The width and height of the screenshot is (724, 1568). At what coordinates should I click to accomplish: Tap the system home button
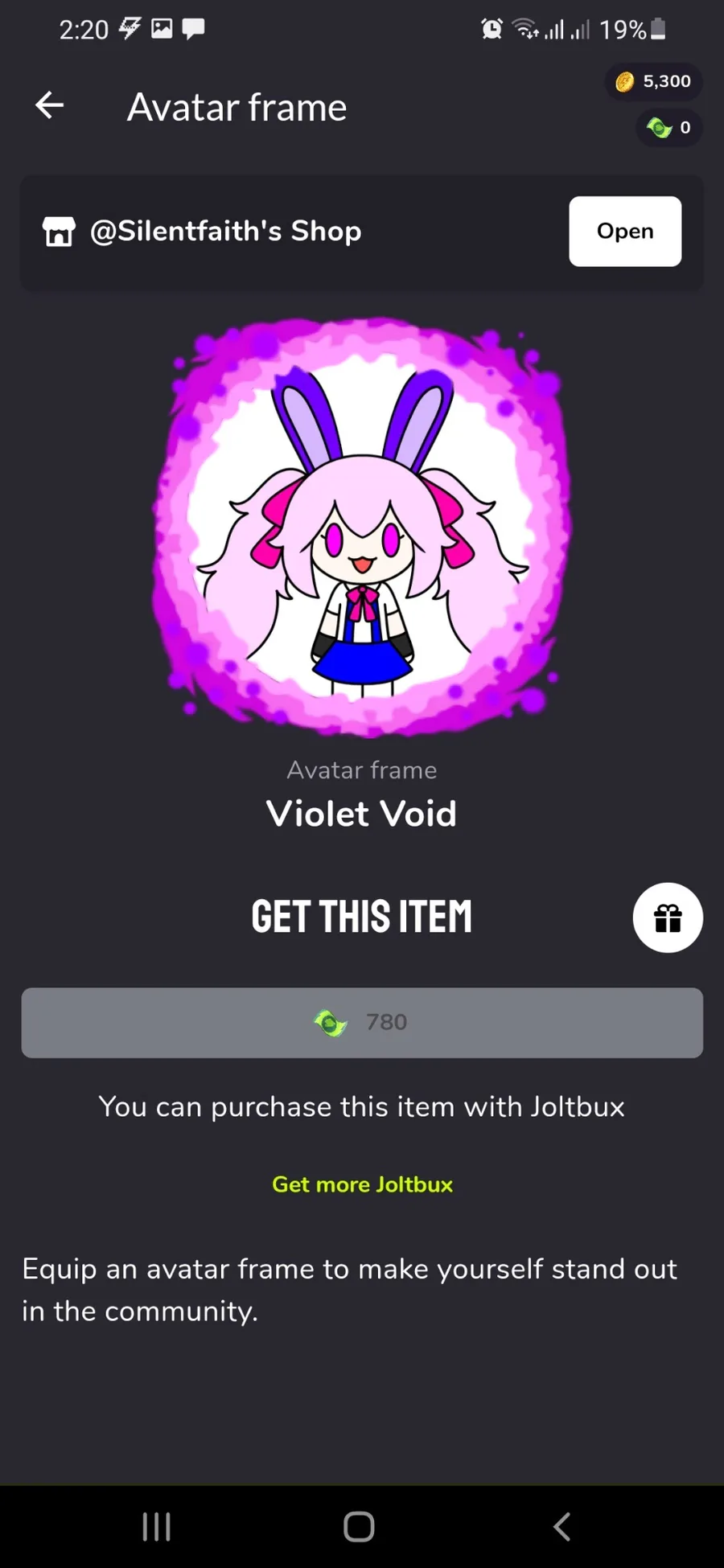coord(359,1526)
